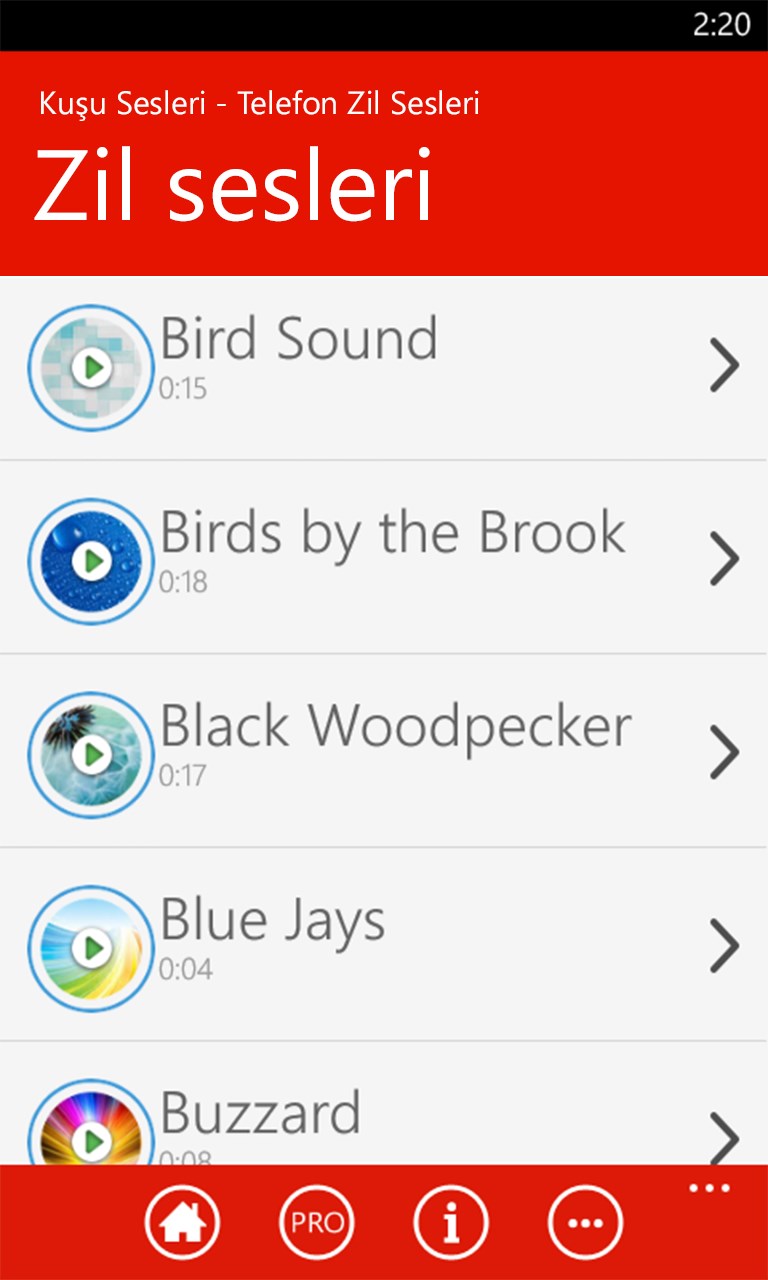Play the Black Woodpecker preview
Image resolution: width=768 pixels, height=1280 pixels.
(93, 754)
